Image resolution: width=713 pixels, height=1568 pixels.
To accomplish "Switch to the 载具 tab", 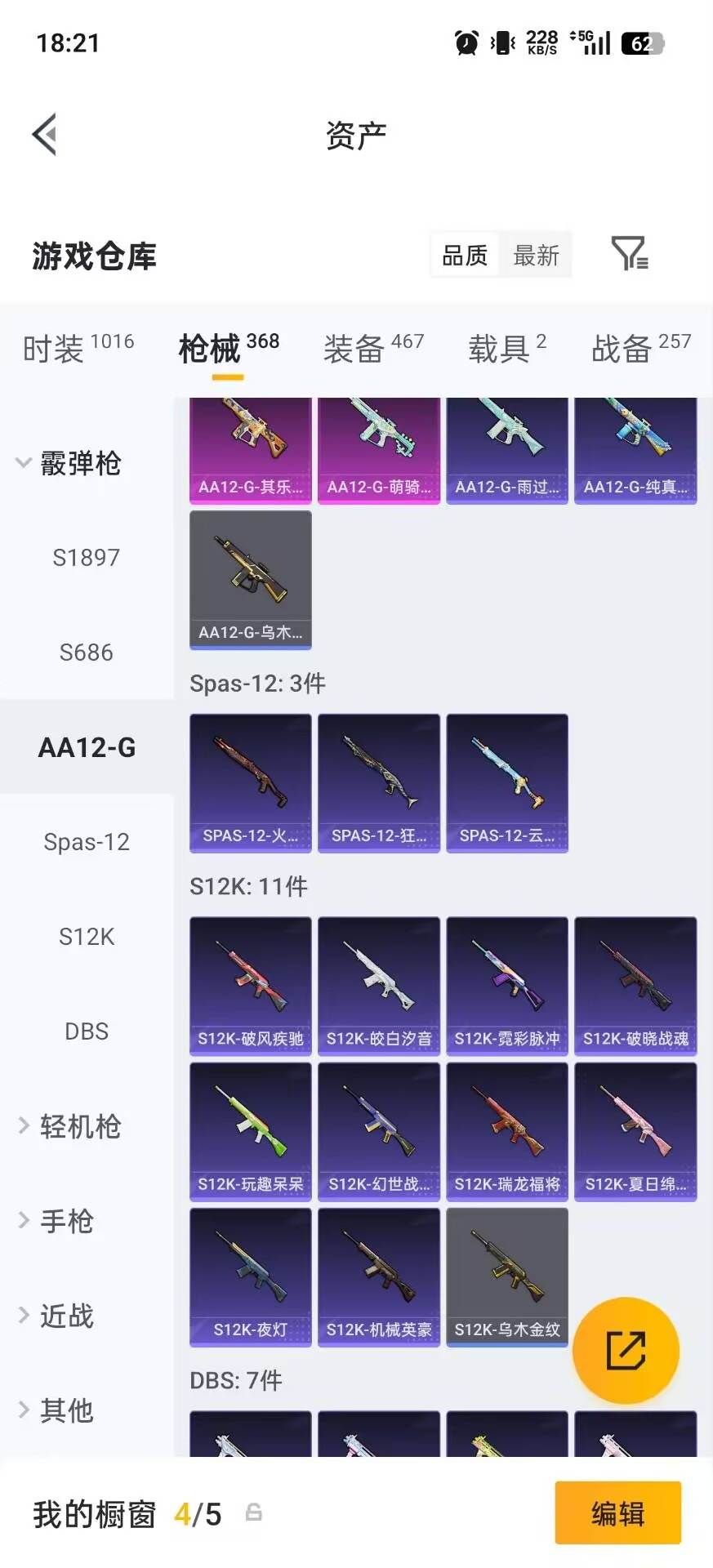I will tap(507, 349).
